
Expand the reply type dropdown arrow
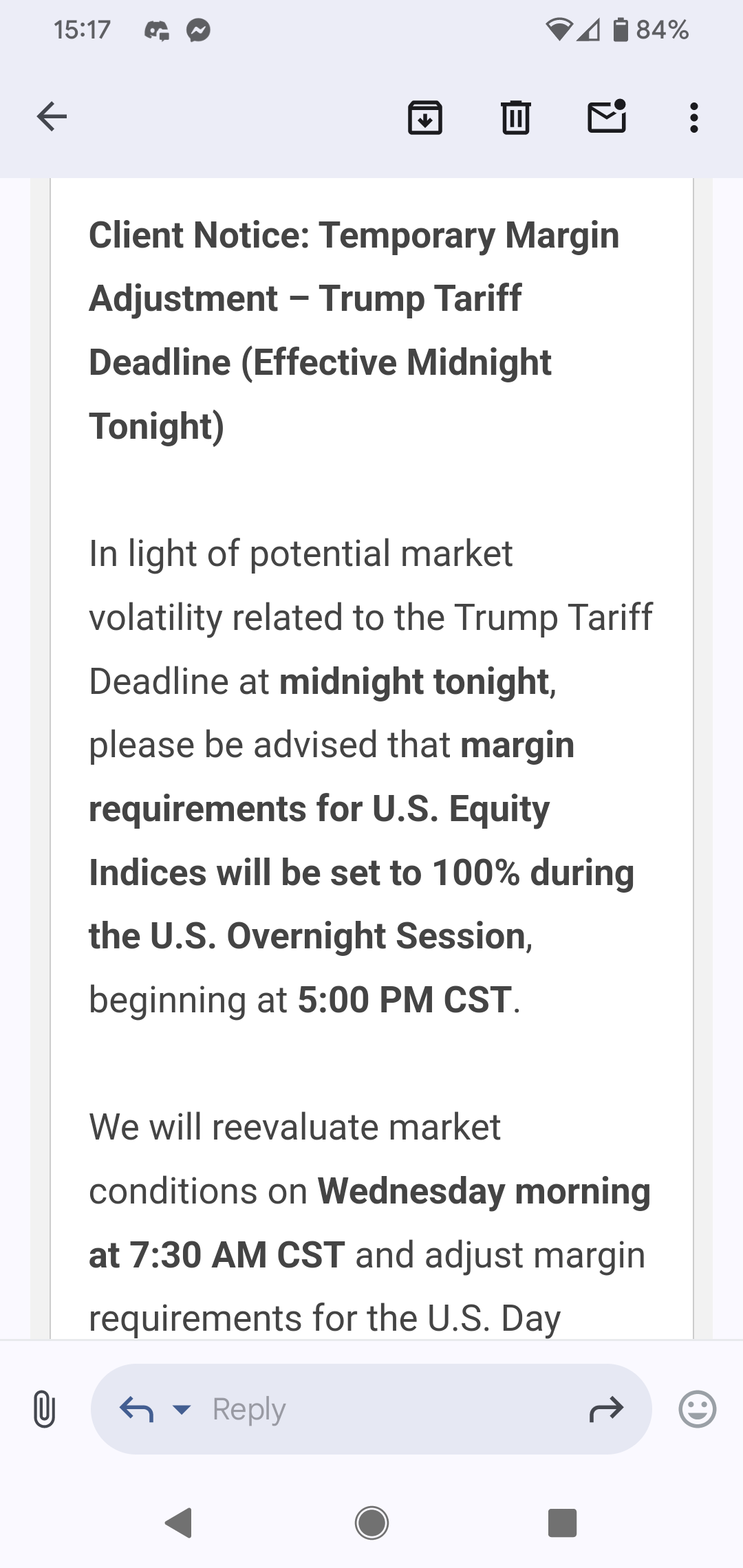pos(182,1409)
